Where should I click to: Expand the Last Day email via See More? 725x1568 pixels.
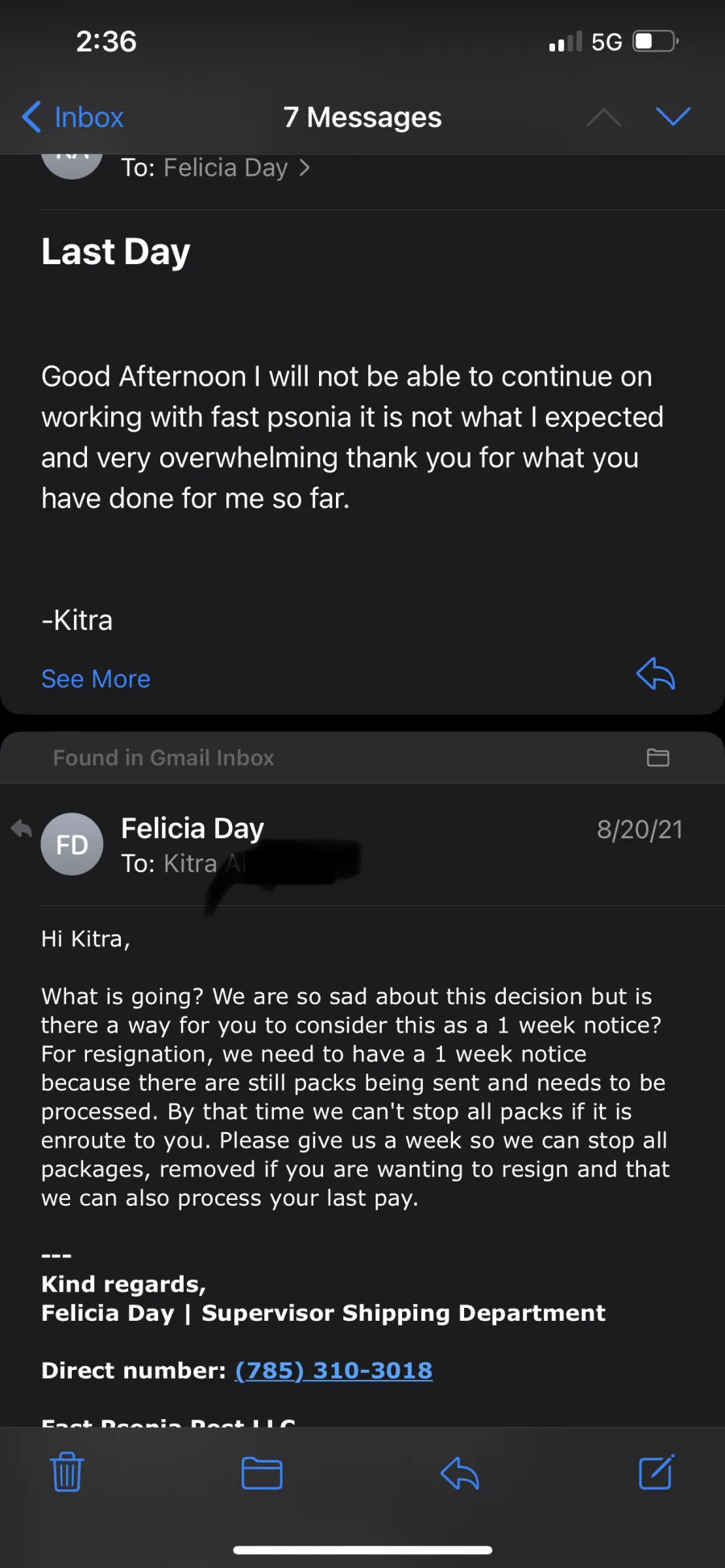pyautogui.click(x=96, y=679)
